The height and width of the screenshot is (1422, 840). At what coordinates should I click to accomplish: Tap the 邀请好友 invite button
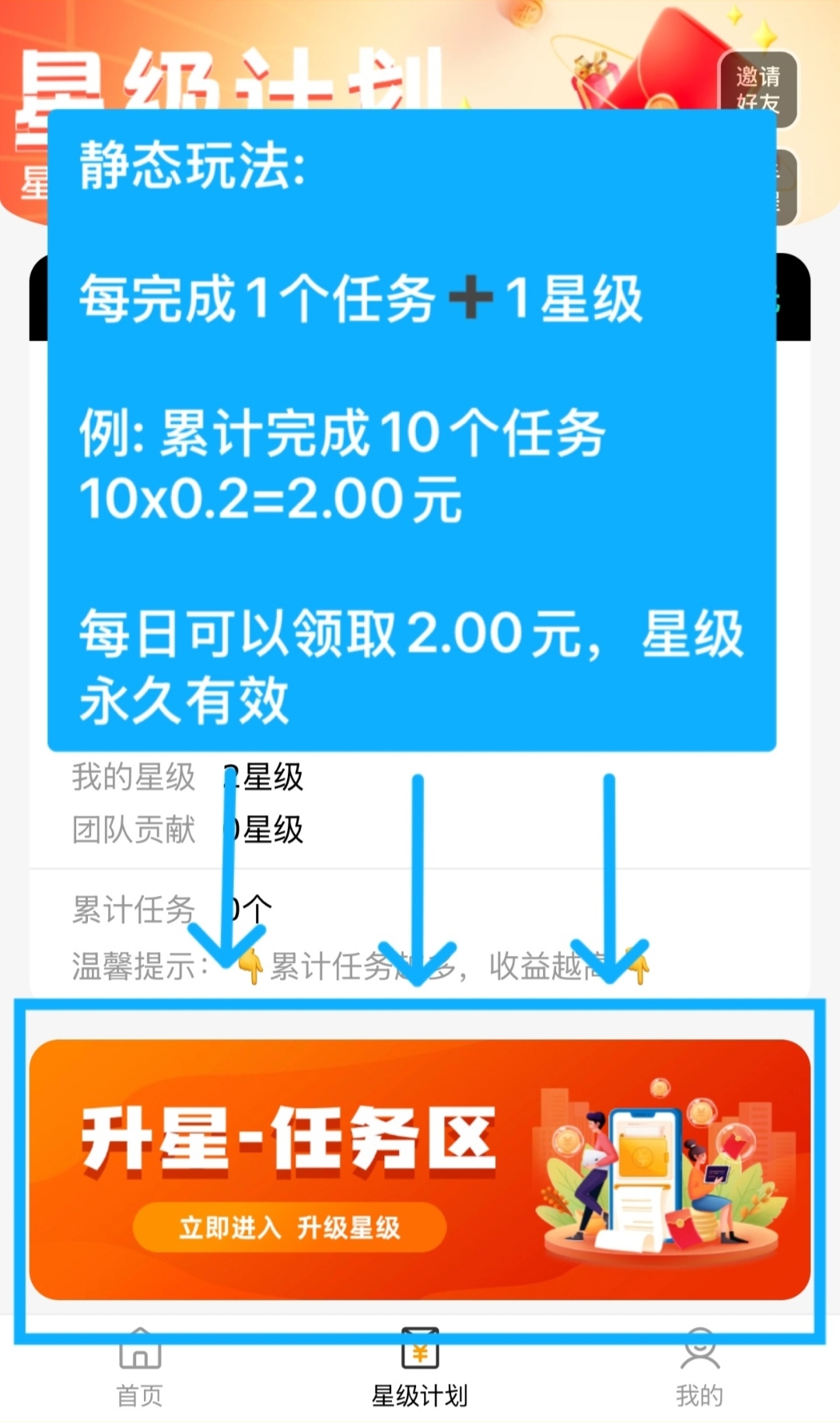[758, 88]
